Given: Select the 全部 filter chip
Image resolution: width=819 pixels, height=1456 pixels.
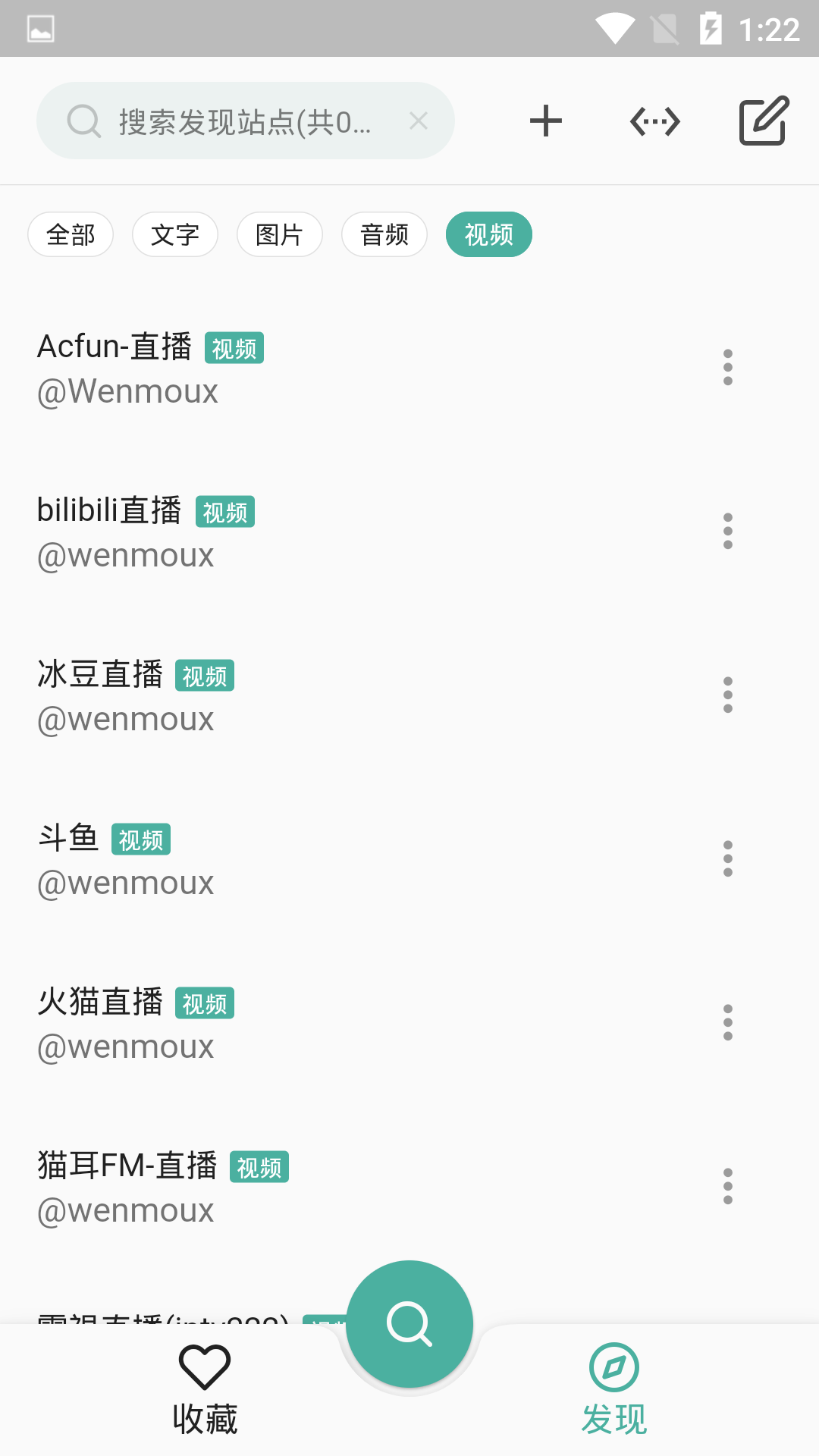Looking at the screenshot, I should [x=71, y=234].
